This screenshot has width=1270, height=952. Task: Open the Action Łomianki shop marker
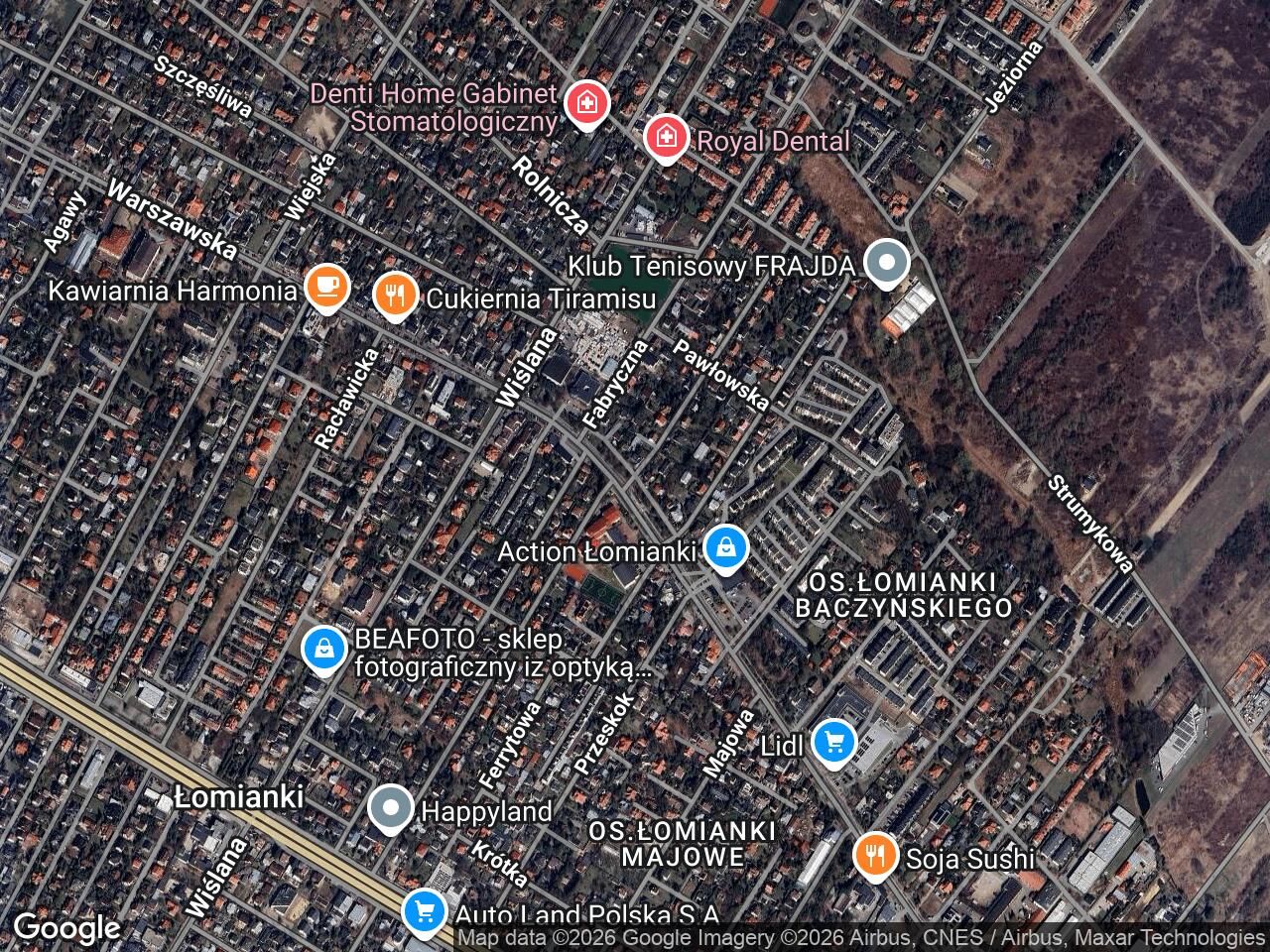[x=726, y=547]
